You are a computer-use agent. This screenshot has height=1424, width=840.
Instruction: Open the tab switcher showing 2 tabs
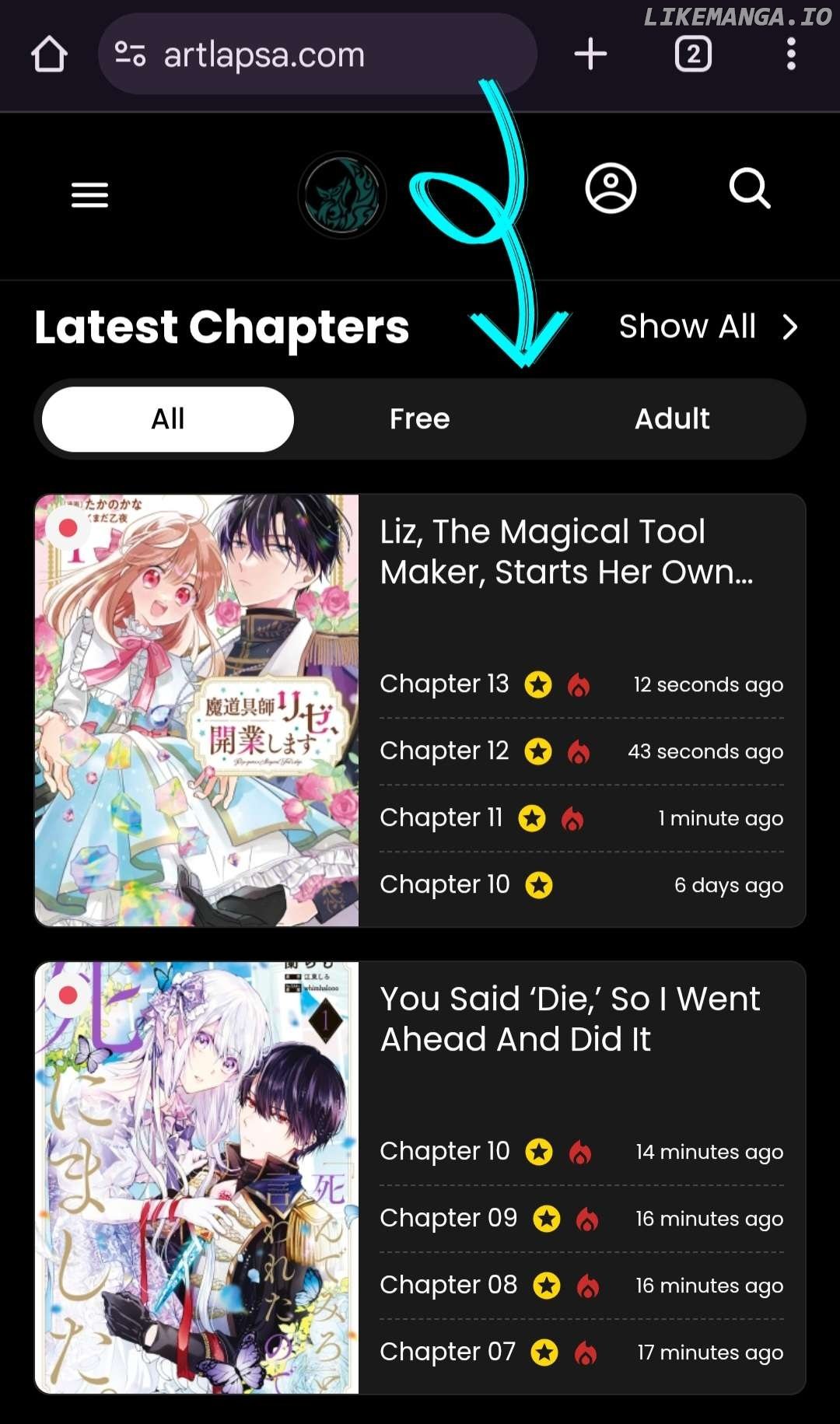pyautogui.click(x=693, y=54)
